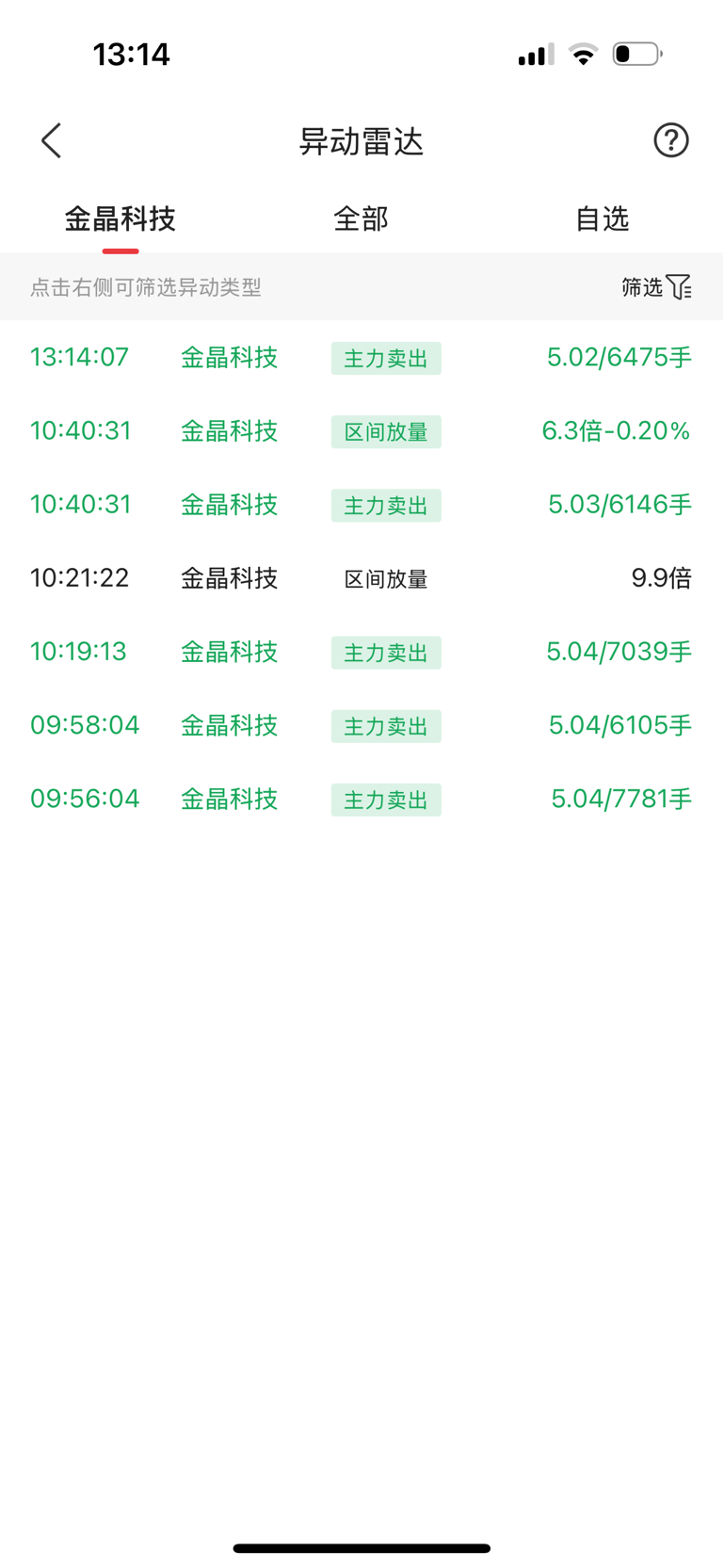
Task: Open the 10:21:22 区间放量 9.9倍 record
Action: [x=362, y=578]
